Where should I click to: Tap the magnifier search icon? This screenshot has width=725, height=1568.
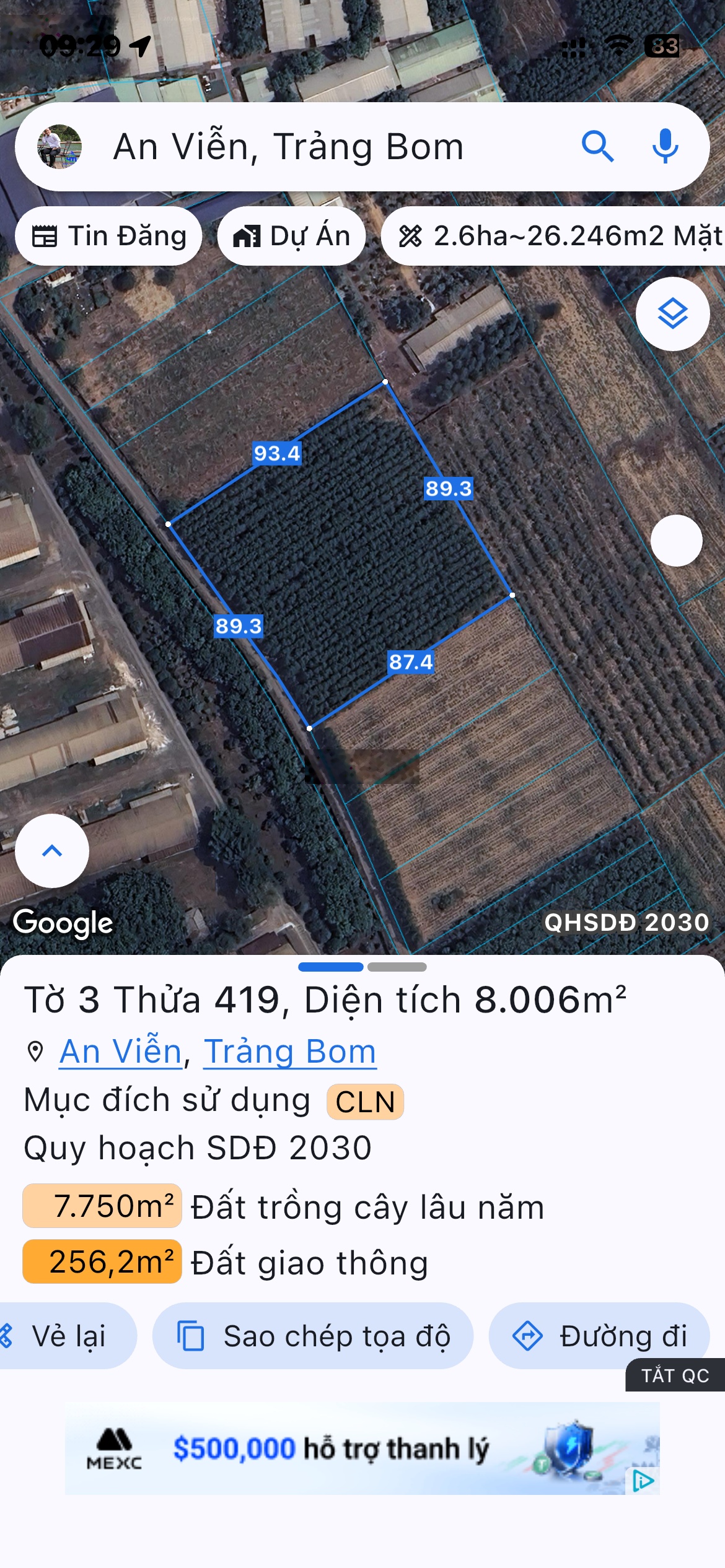597,147
